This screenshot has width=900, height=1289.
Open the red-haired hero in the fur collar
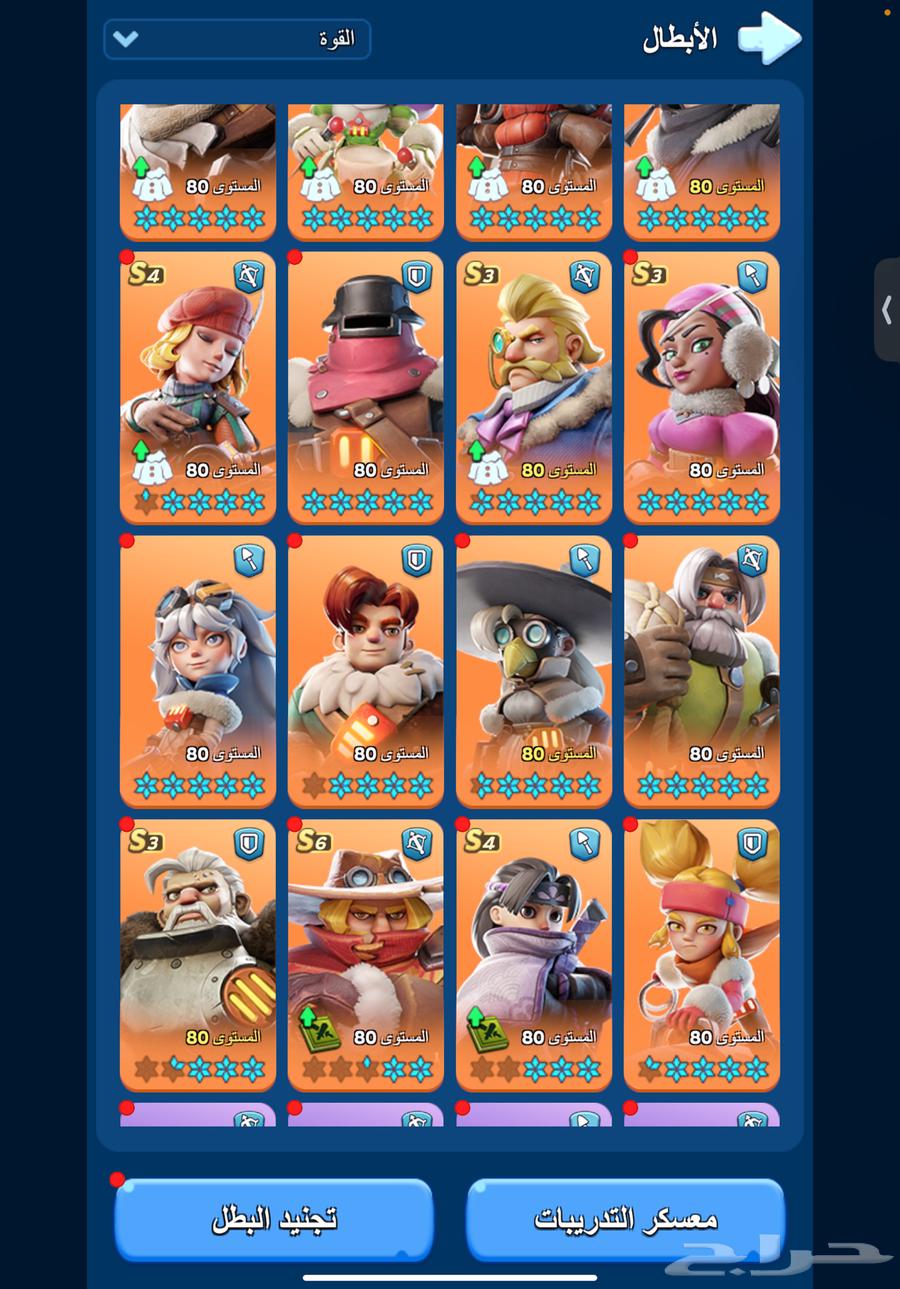click(366, 668)
